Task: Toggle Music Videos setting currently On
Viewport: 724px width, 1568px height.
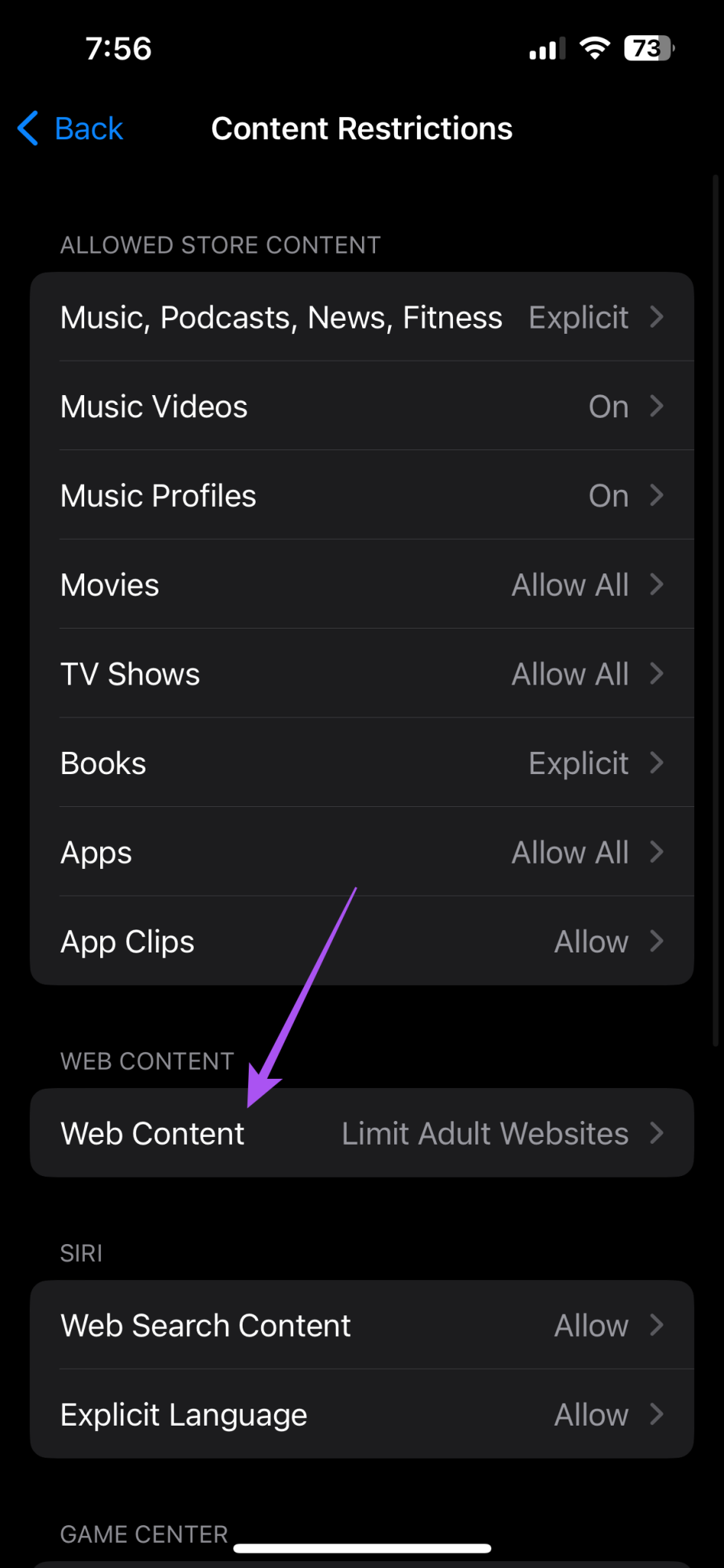Action: pyautogui.click(x=361, y=406)
